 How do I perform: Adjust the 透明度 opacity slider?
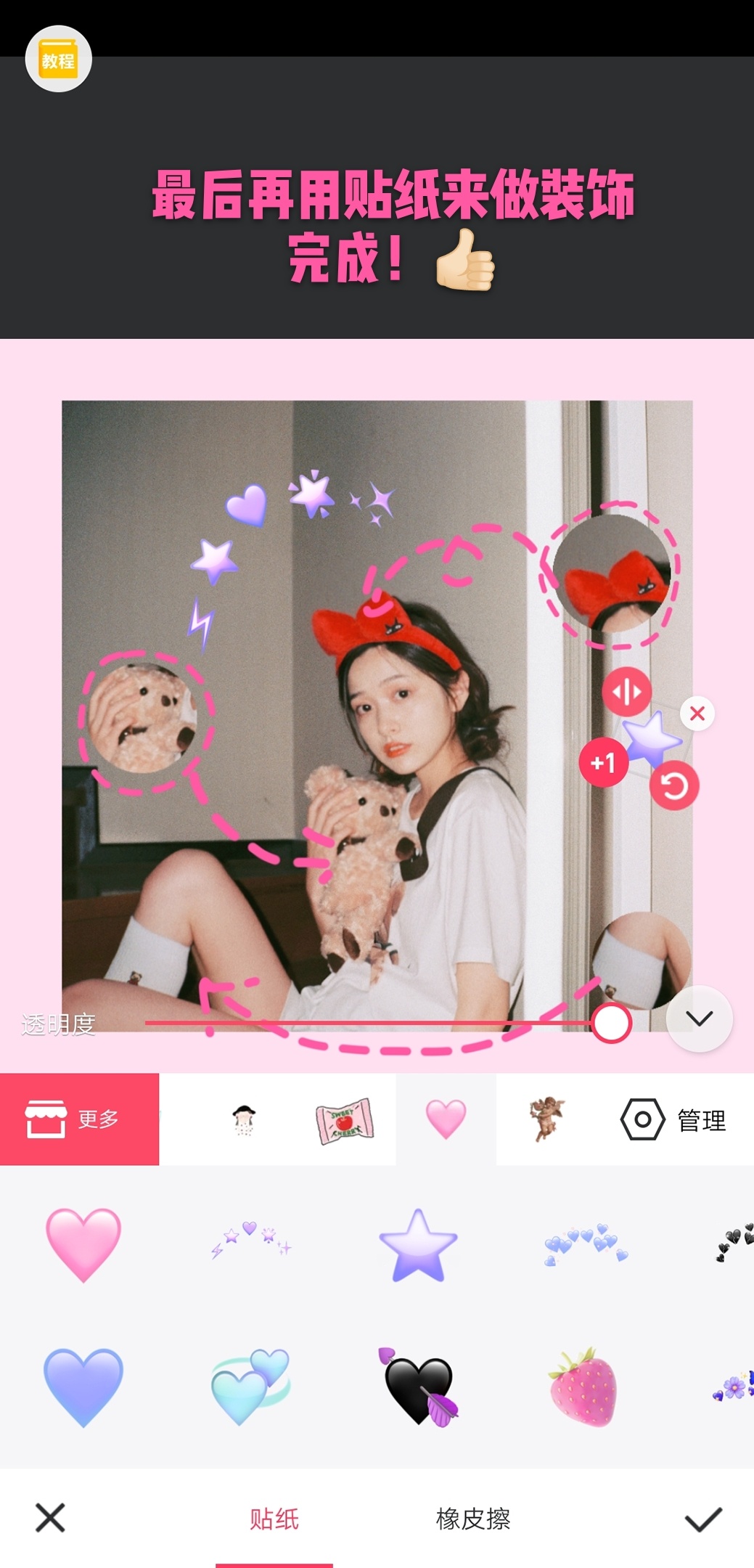612,1024
